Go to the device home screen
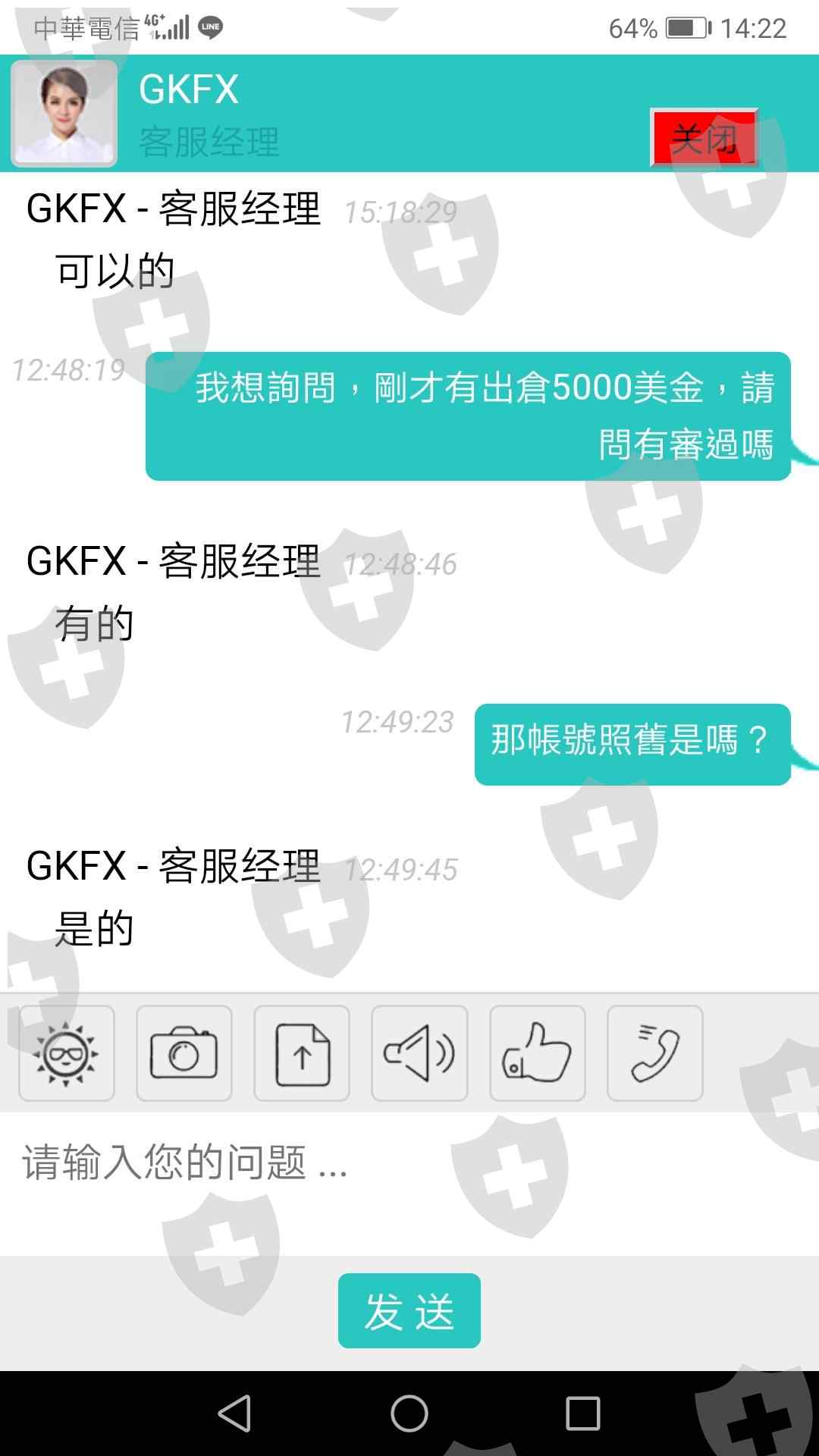Image resolution: width=819 pixels, height=1456 pixels. coord(409,1414)
